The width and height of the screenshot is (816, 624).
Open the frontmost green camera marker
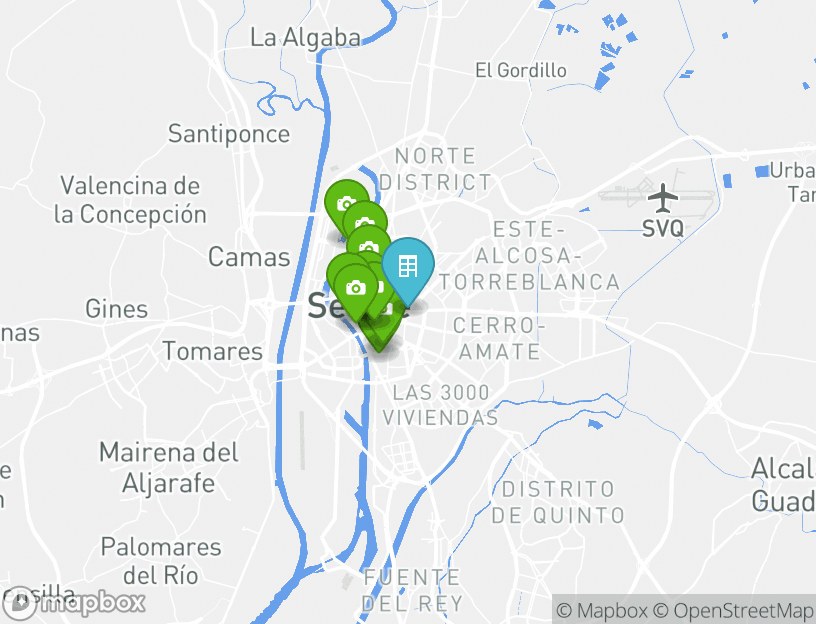click(x=354, y=287)
